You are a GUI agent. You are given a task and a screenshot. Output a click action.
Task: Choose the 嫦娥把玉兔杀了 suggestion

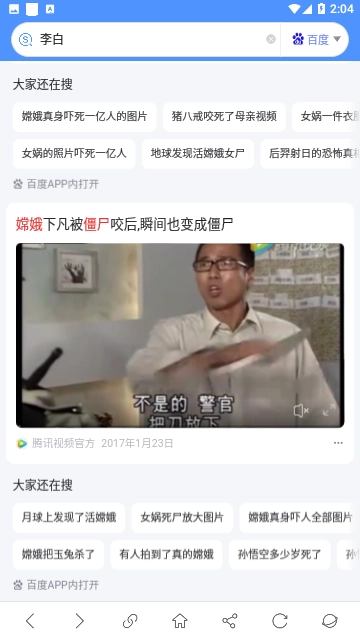58,554
